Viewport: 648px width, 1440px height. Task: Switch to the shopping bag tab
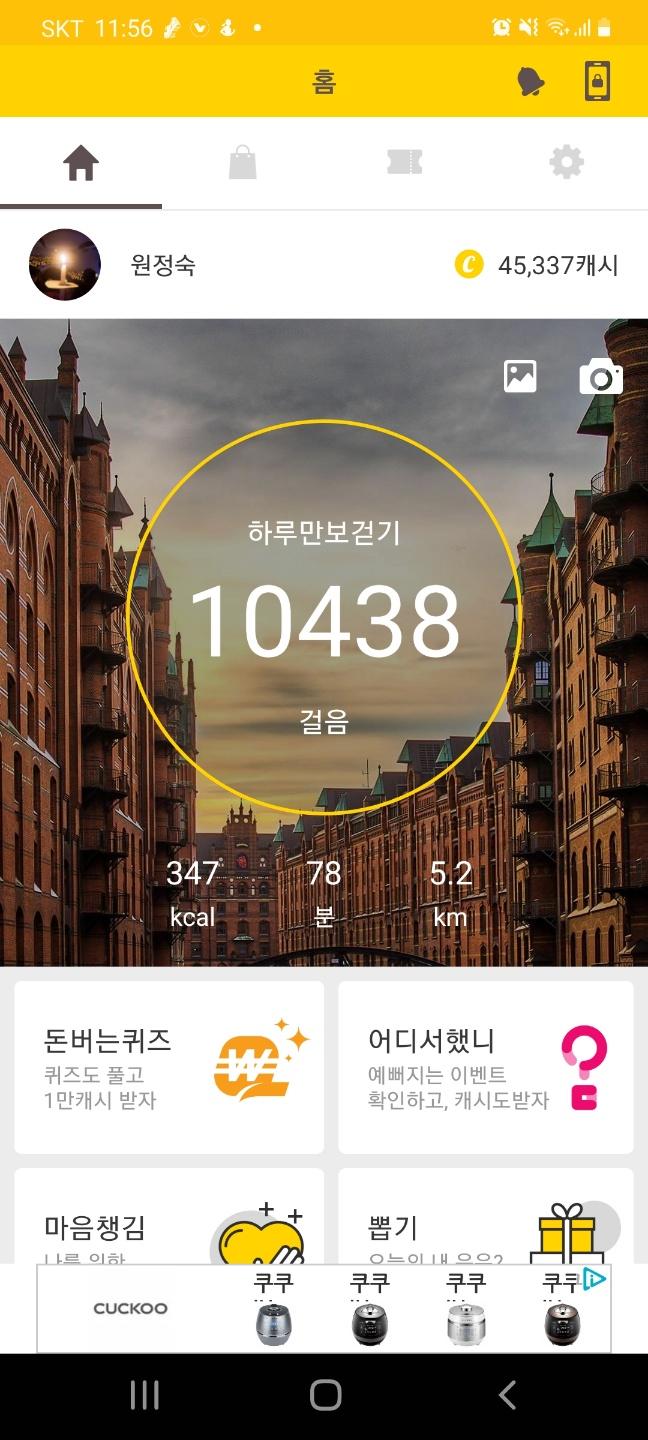tap(243, 163)
